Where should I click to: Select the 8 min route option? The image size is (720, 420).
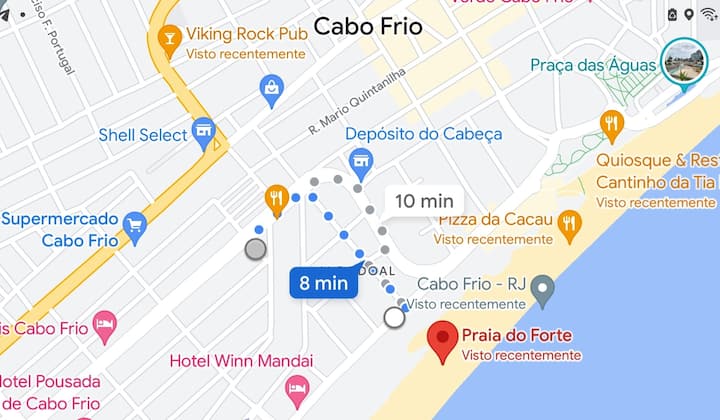323,283
